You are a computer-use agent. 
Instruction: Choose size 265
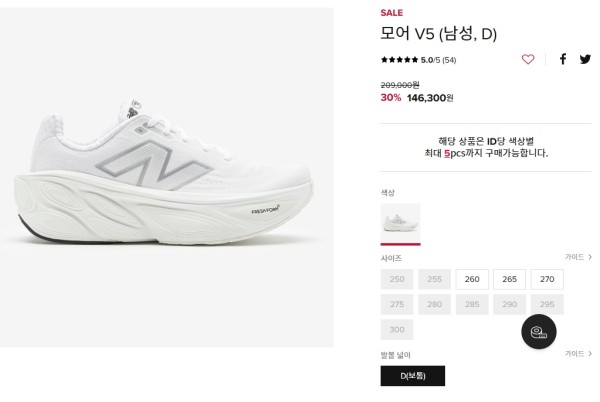[x=509, y=279]
